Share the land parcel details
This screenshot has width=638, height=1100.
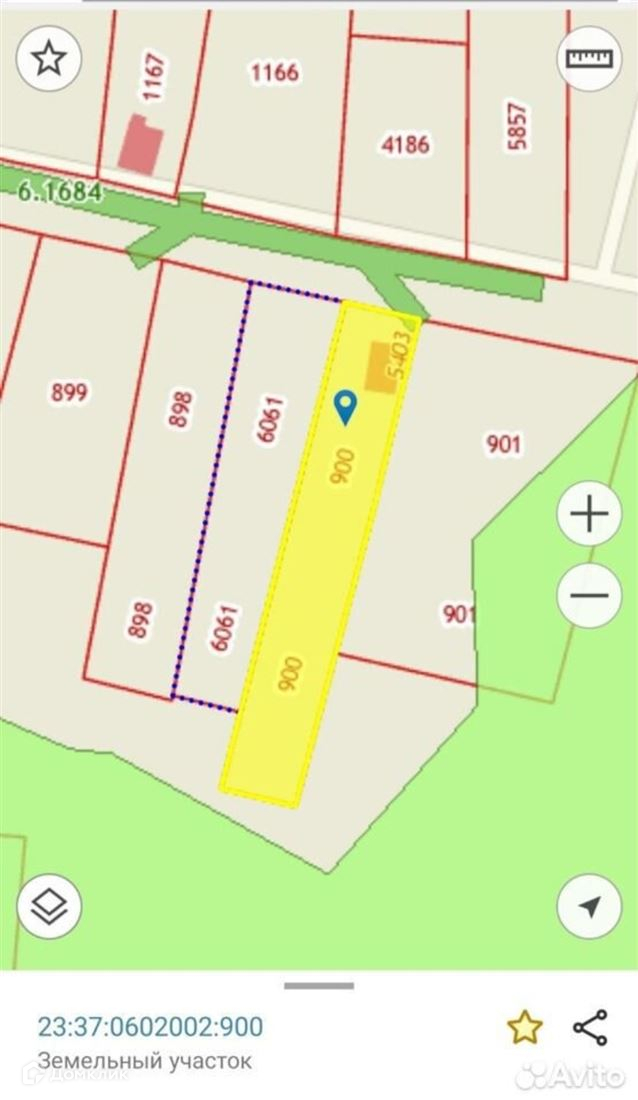tap(590, 1028)
